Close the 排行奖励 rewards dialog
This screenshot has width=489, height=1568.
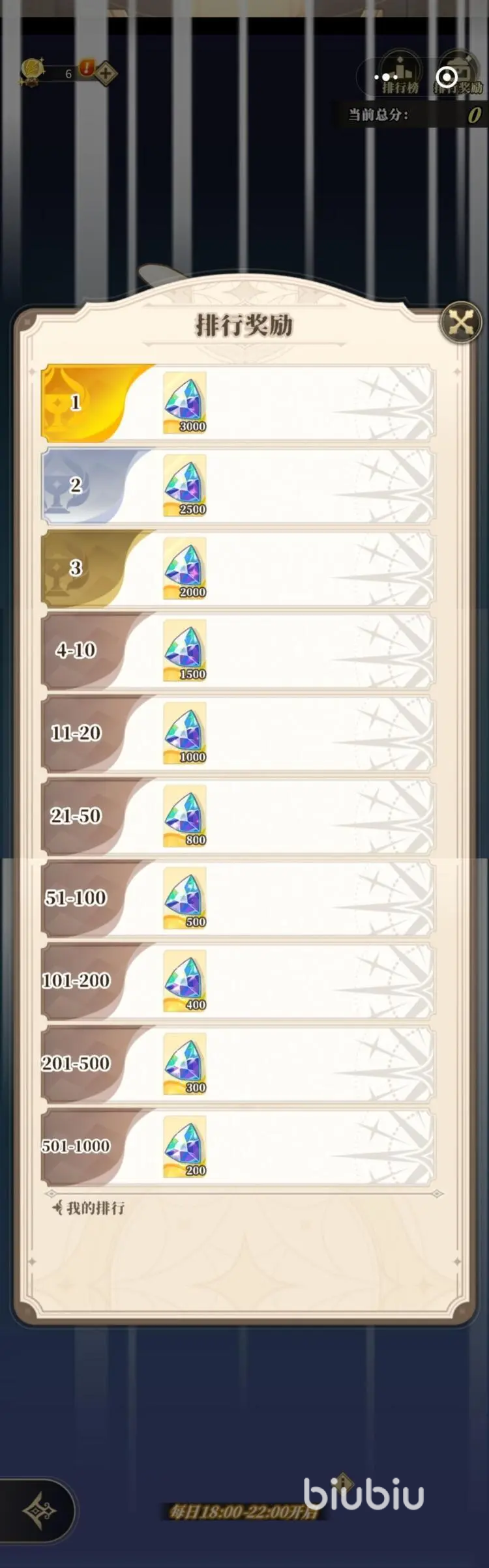[460, 323]
